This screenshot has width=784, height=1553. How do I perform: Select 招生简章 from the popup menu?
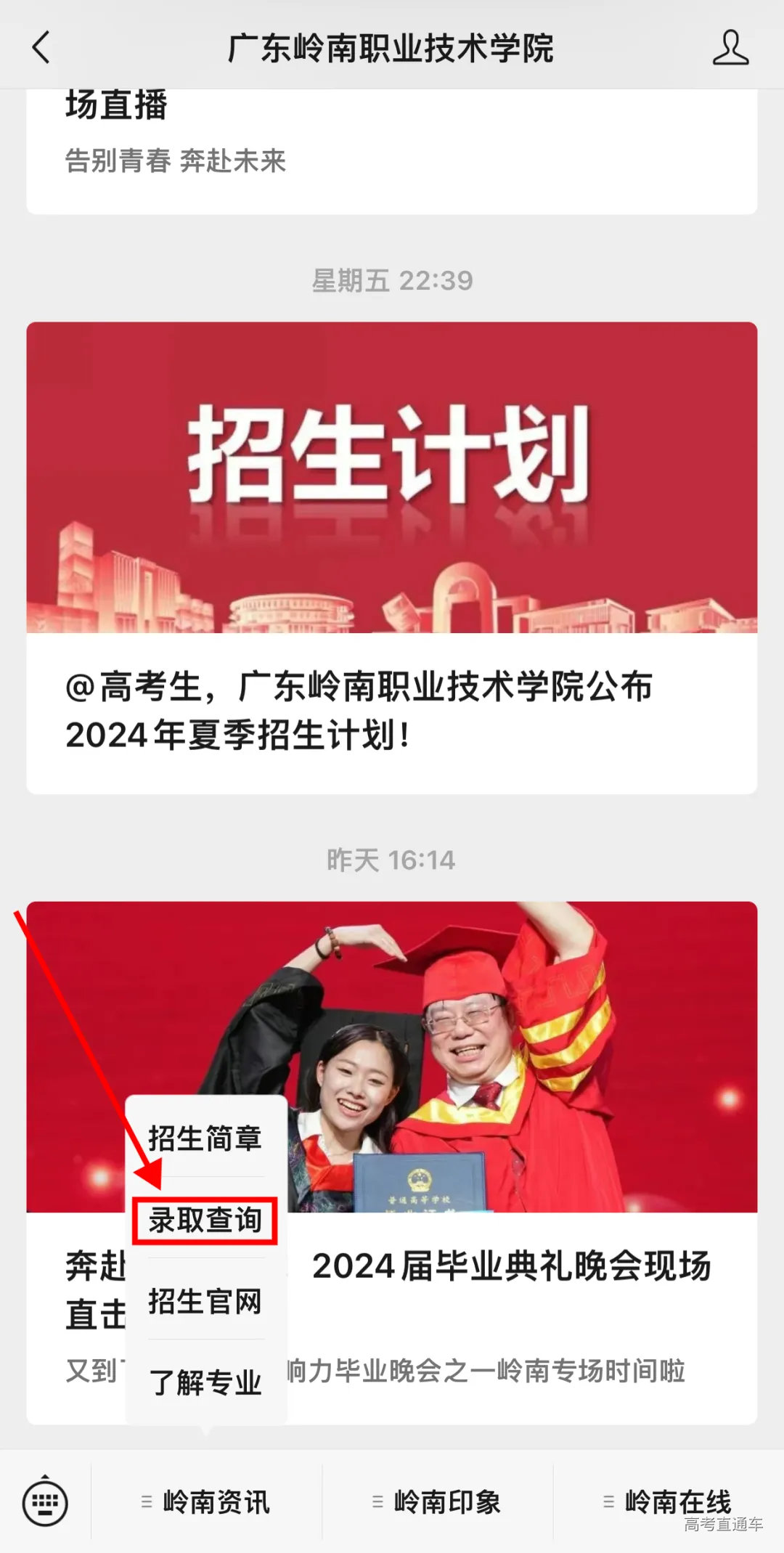[x=204, y=1138]
